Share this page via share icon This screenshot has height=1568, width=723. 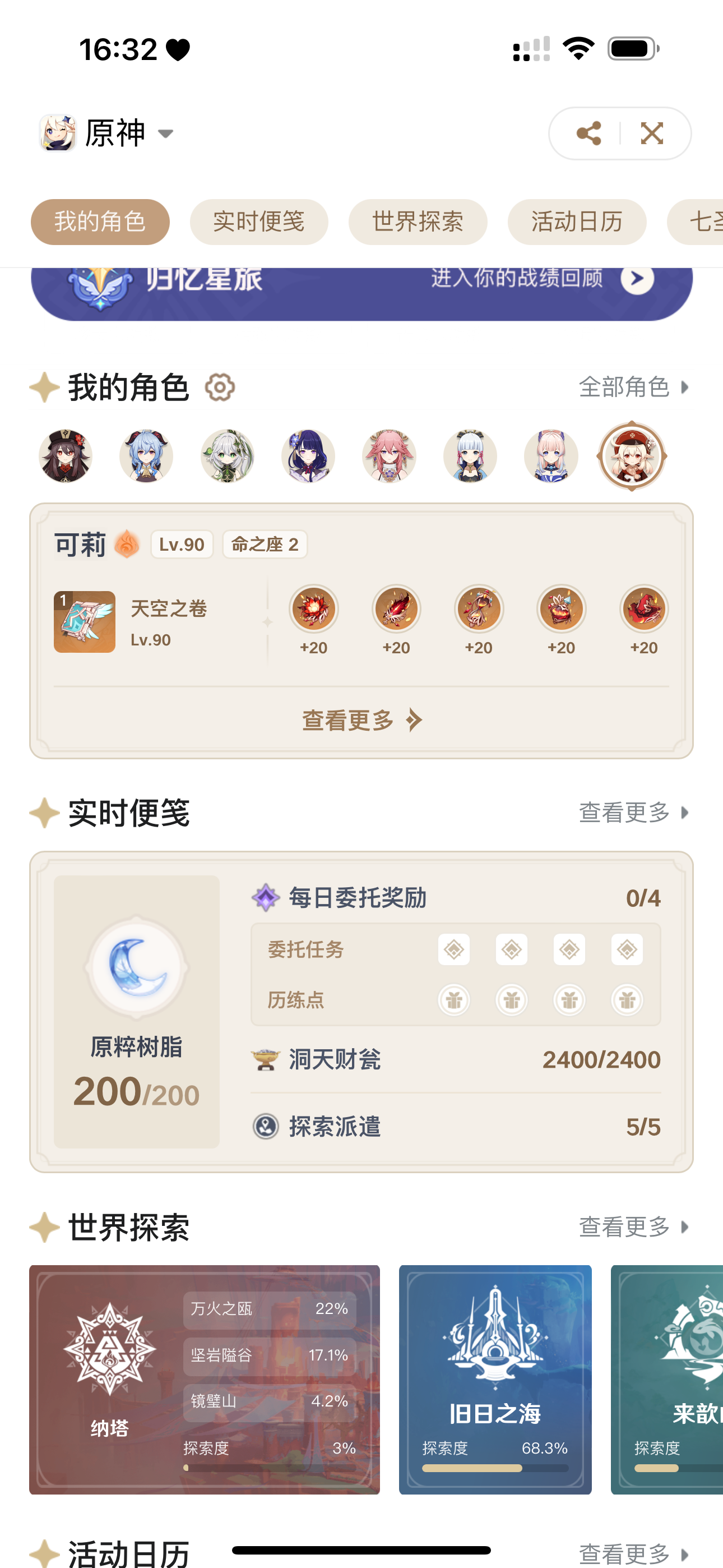tap(588, 133)
